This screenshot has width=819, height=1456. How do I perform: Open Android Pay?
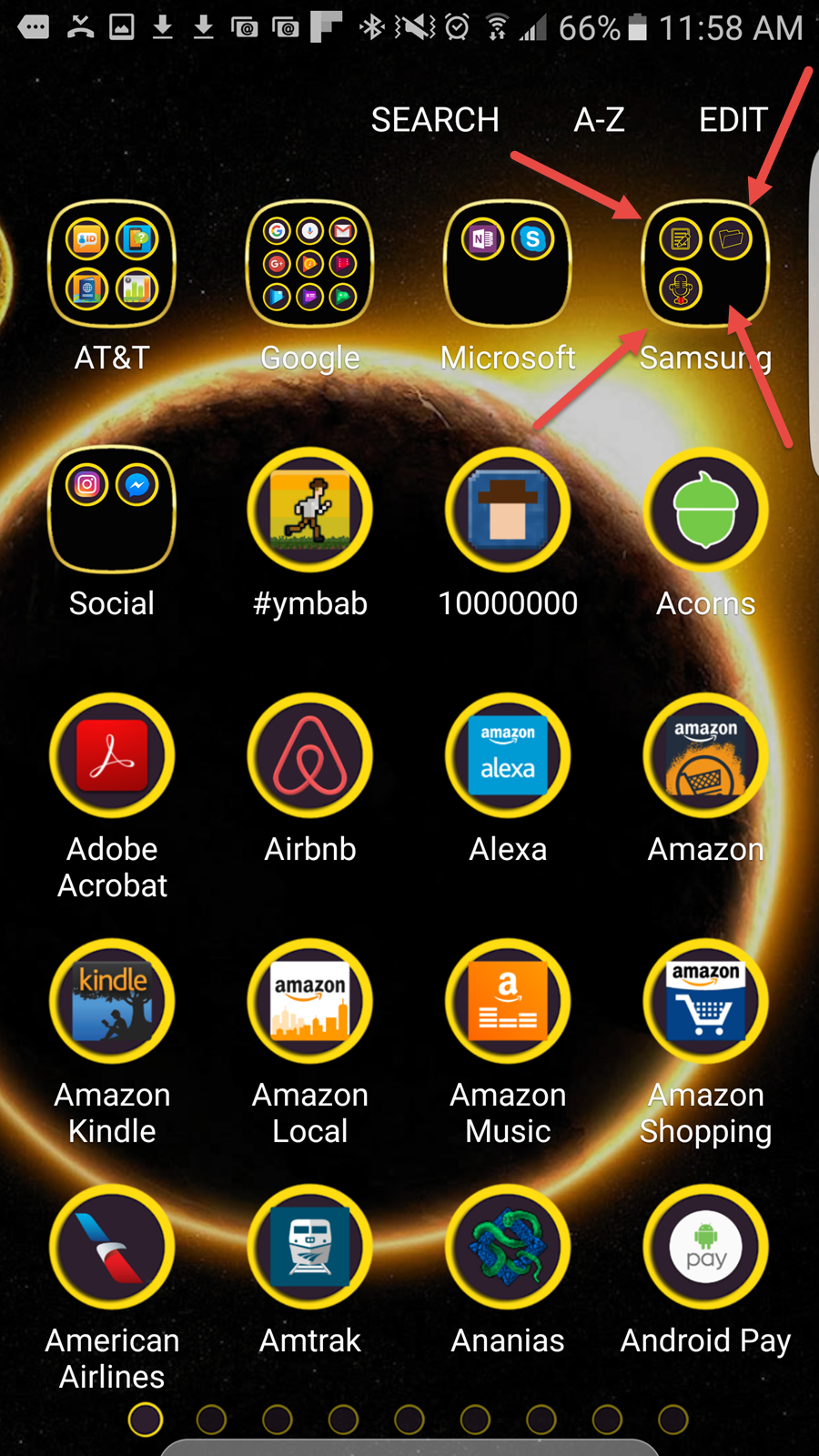pyautogui.click(x=705, y=1247)
